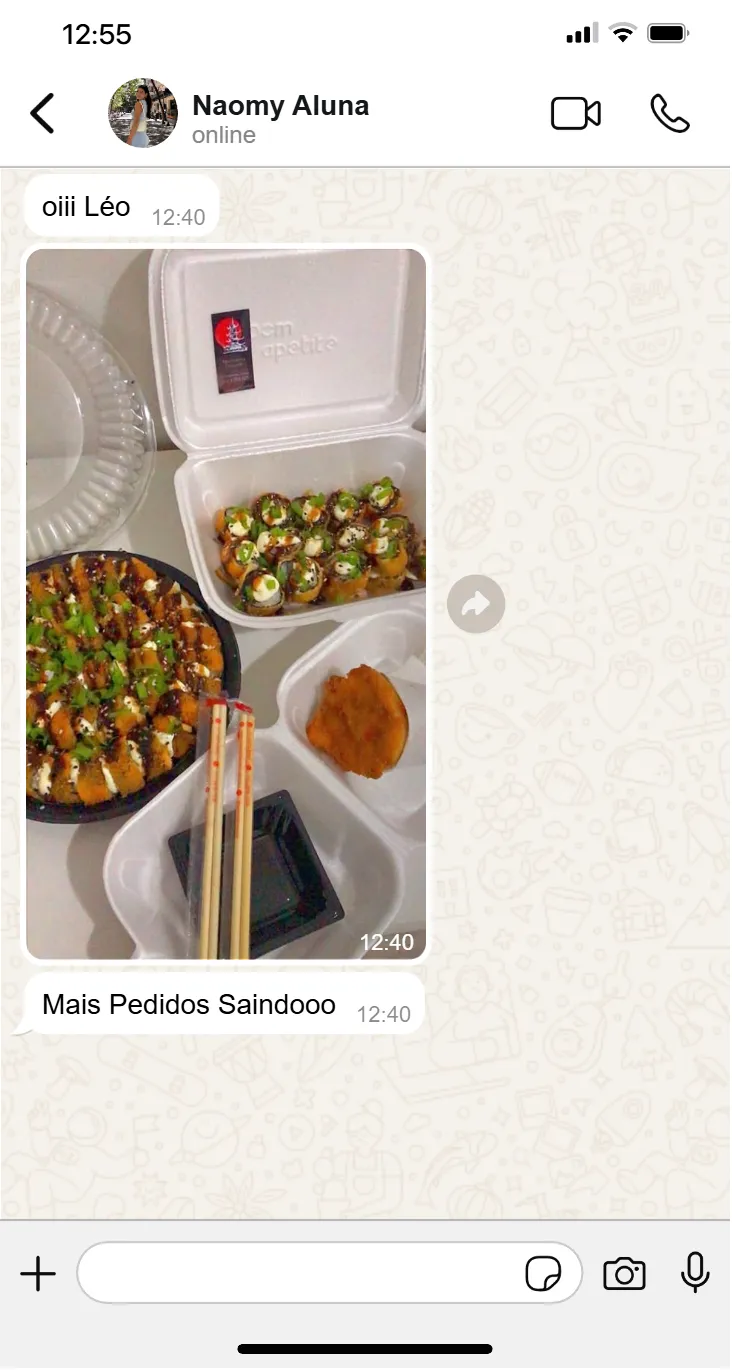Open the sushi photo sent at 12:40
The image size is (732, 1370).
(x=226, y=604)
